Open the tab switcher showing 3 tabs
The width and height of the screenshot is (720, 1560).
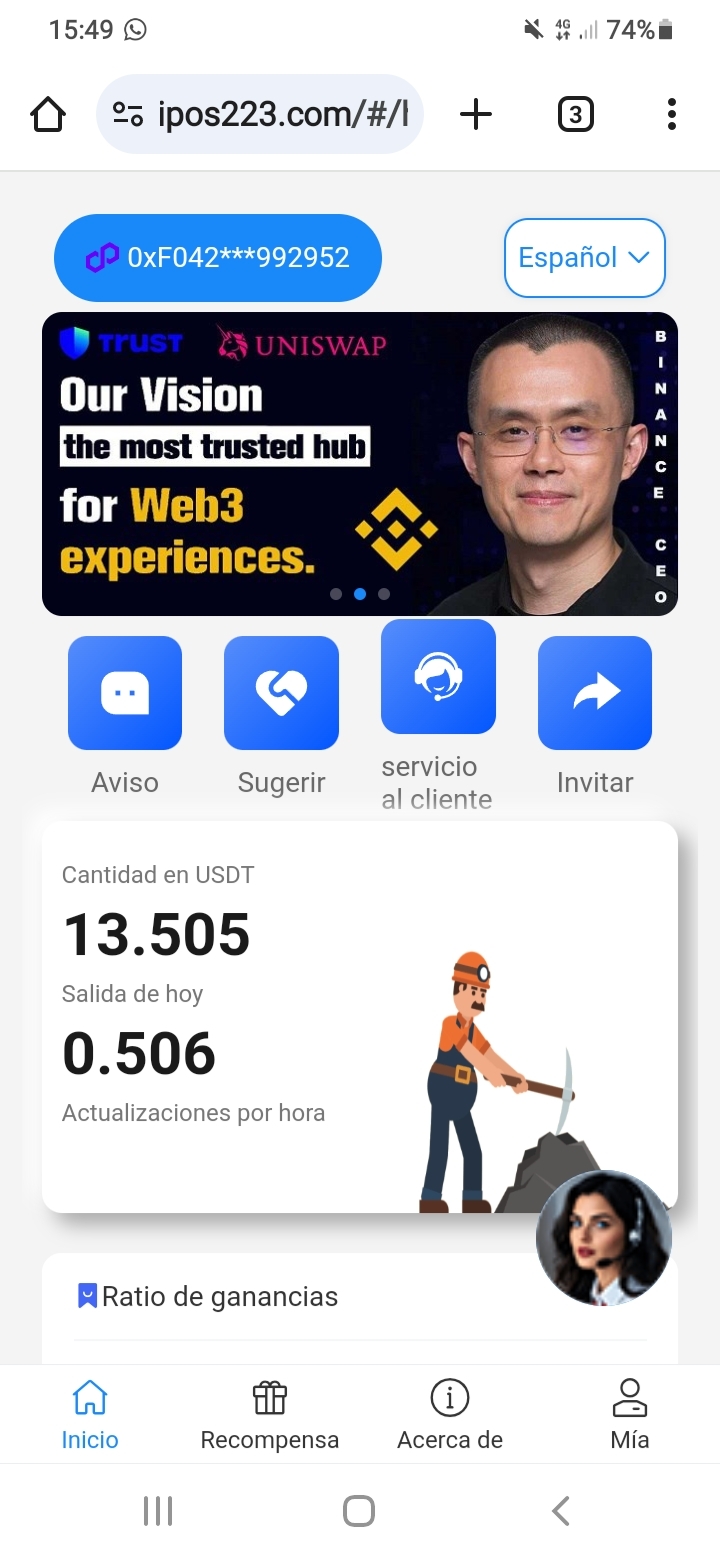tap(575, 115)
